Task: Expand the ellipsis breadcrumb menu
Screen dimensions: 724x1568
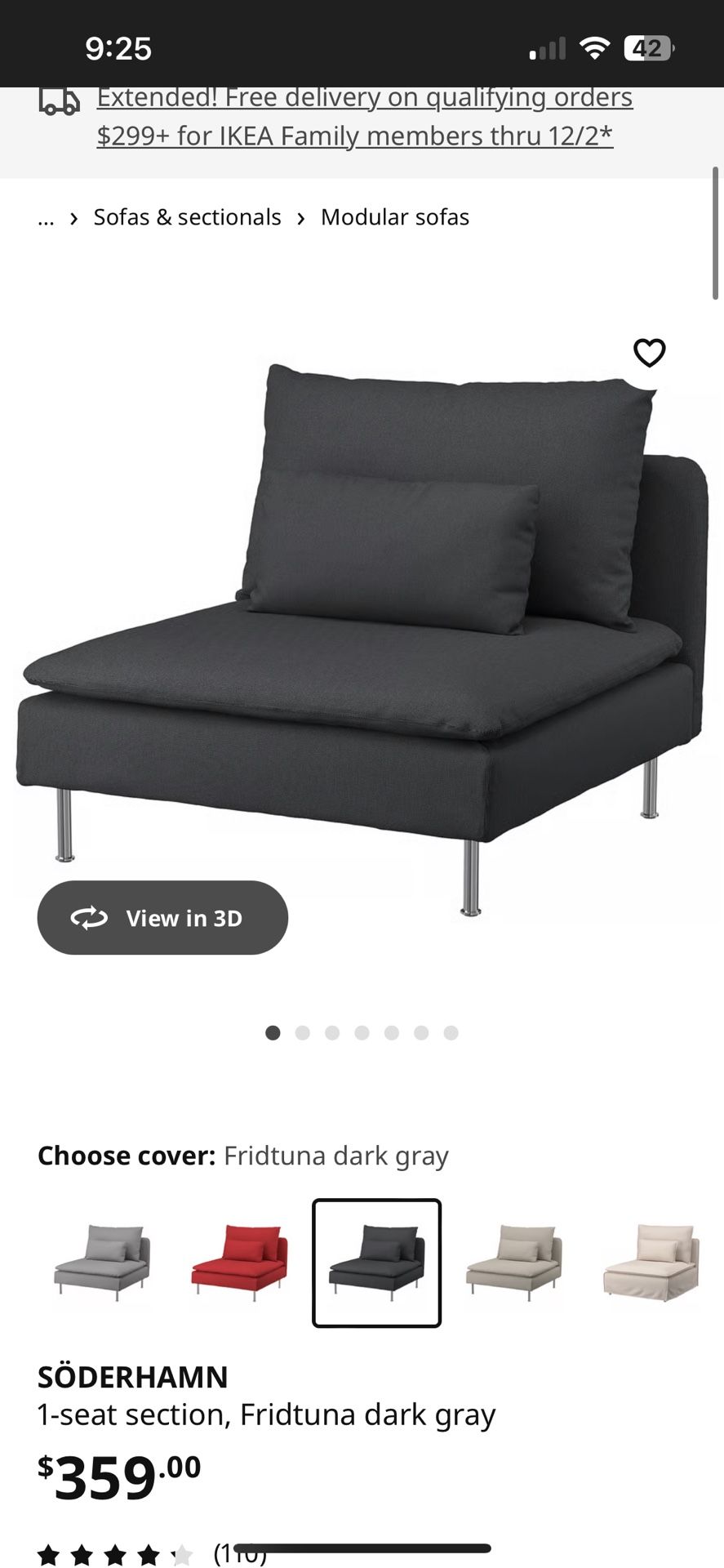Action: (46, 219)
